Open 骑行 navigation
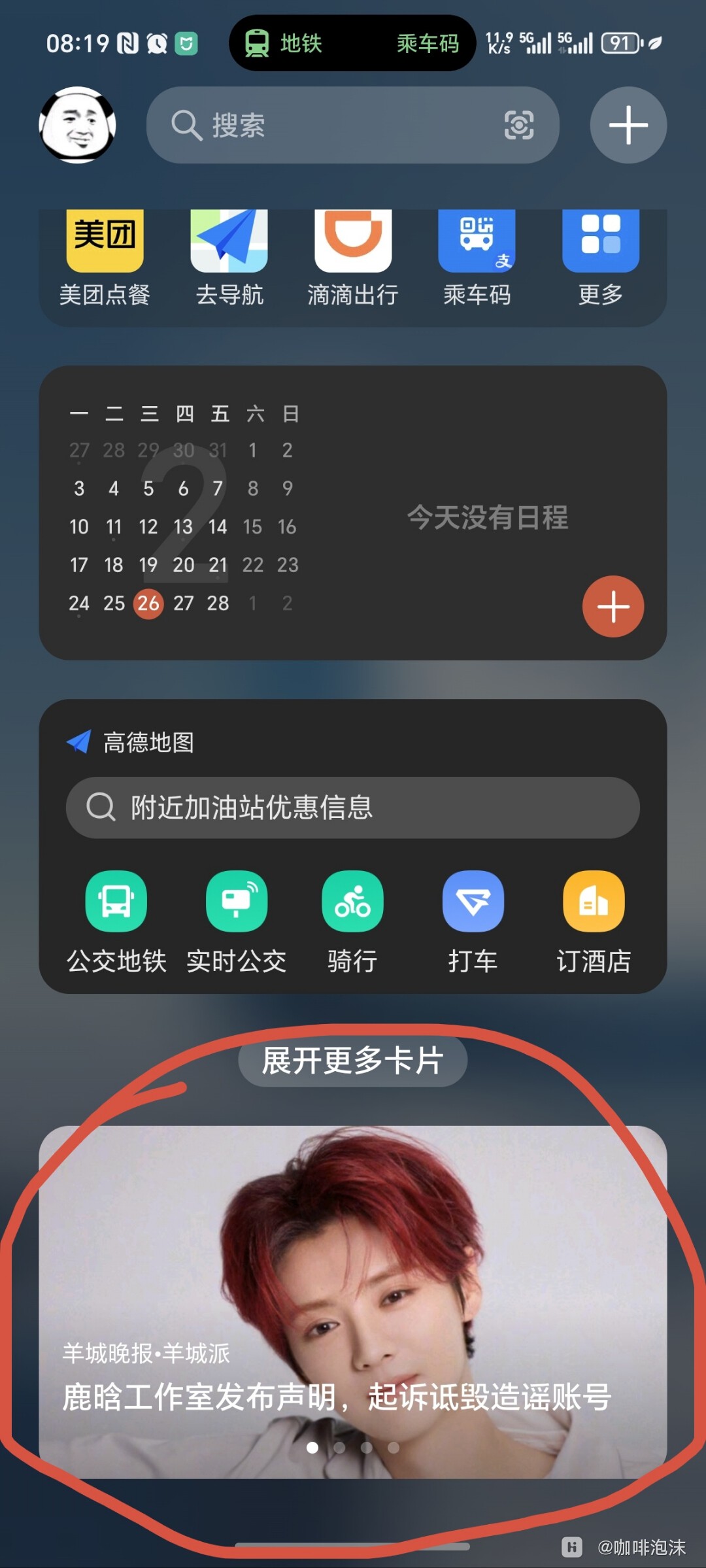Viewport: 706px width, 1568px height. pos(352,902)
